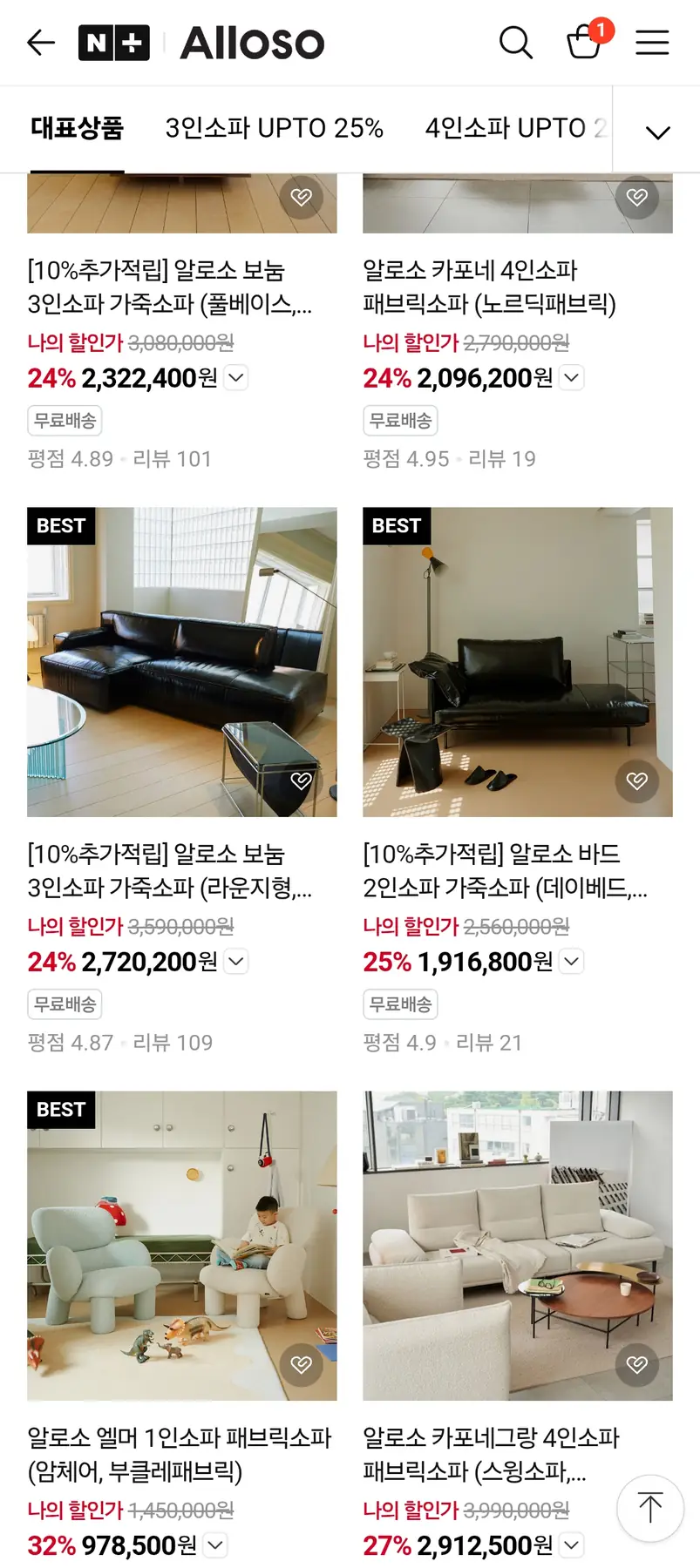Switch to the 3인소파 UPTO 25% tab
This screenshot has height=1568, width=700.
coord(274,128)
